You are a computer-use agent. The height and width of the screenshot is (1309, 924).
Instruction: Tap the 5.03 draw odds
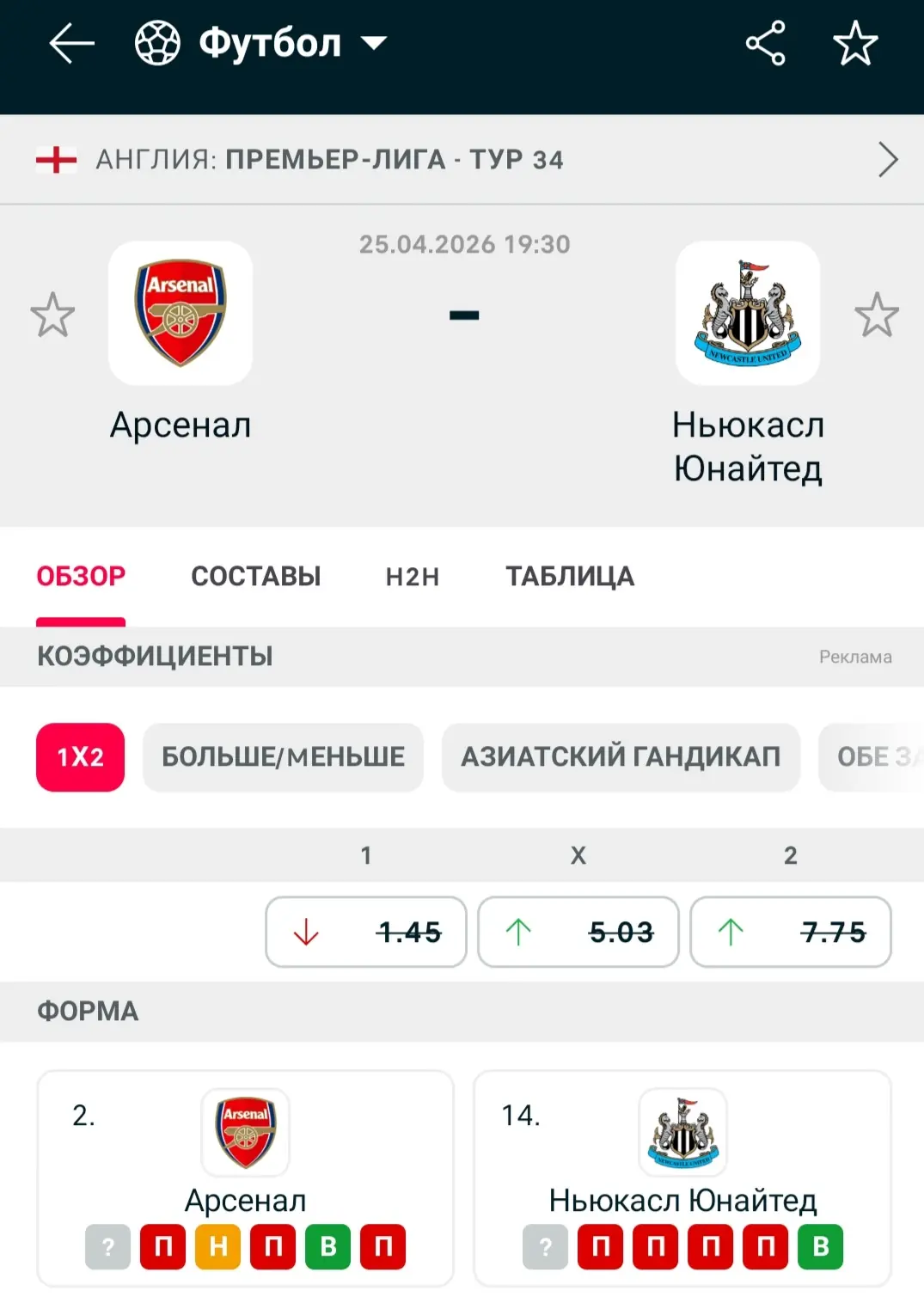[578, 933]
